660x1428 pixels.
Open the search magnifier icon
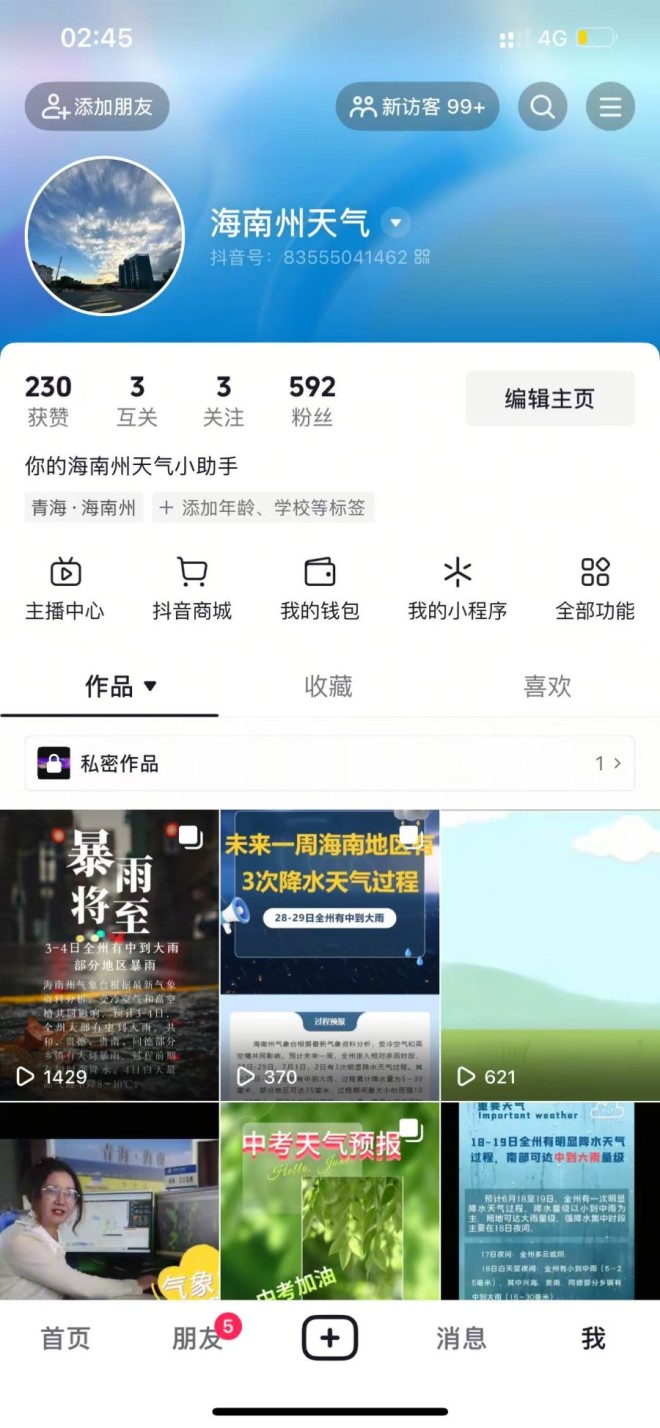coord(542,107)
